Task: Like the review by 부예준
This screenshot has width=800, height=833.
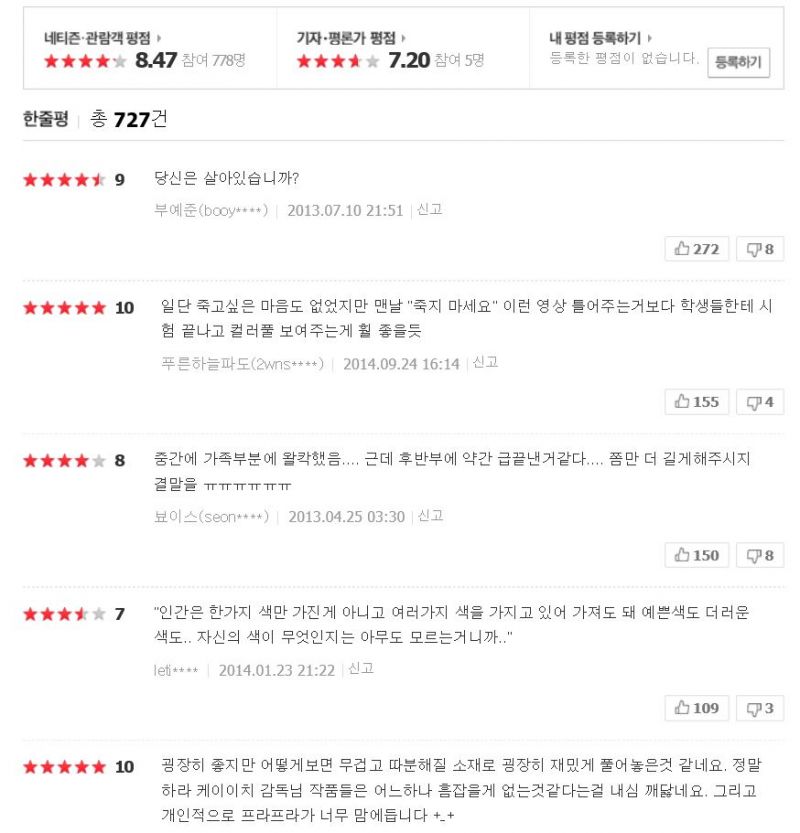Action: tap(697, 249)
